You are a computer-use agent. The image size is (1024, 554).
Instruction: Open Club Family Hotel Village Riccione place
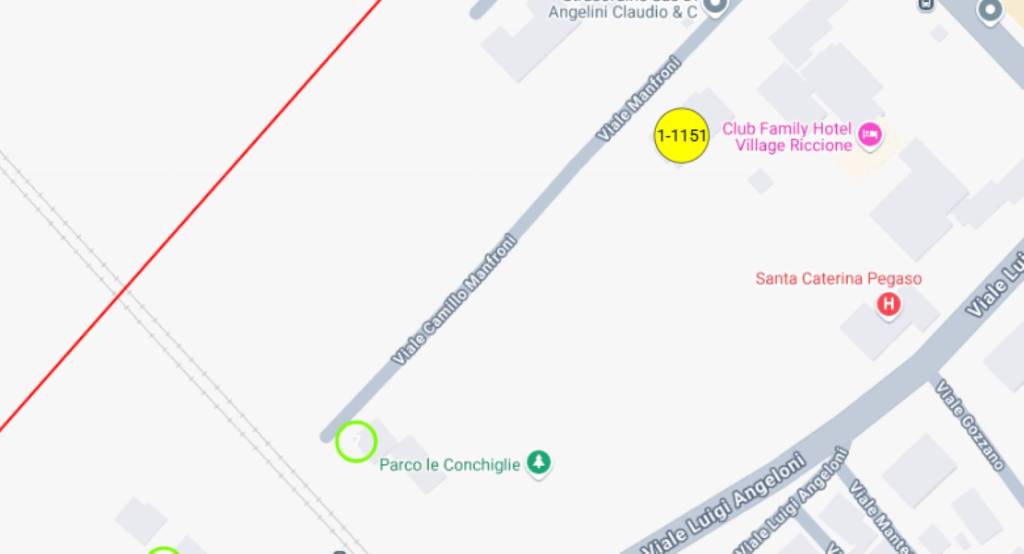coord(870,133)
